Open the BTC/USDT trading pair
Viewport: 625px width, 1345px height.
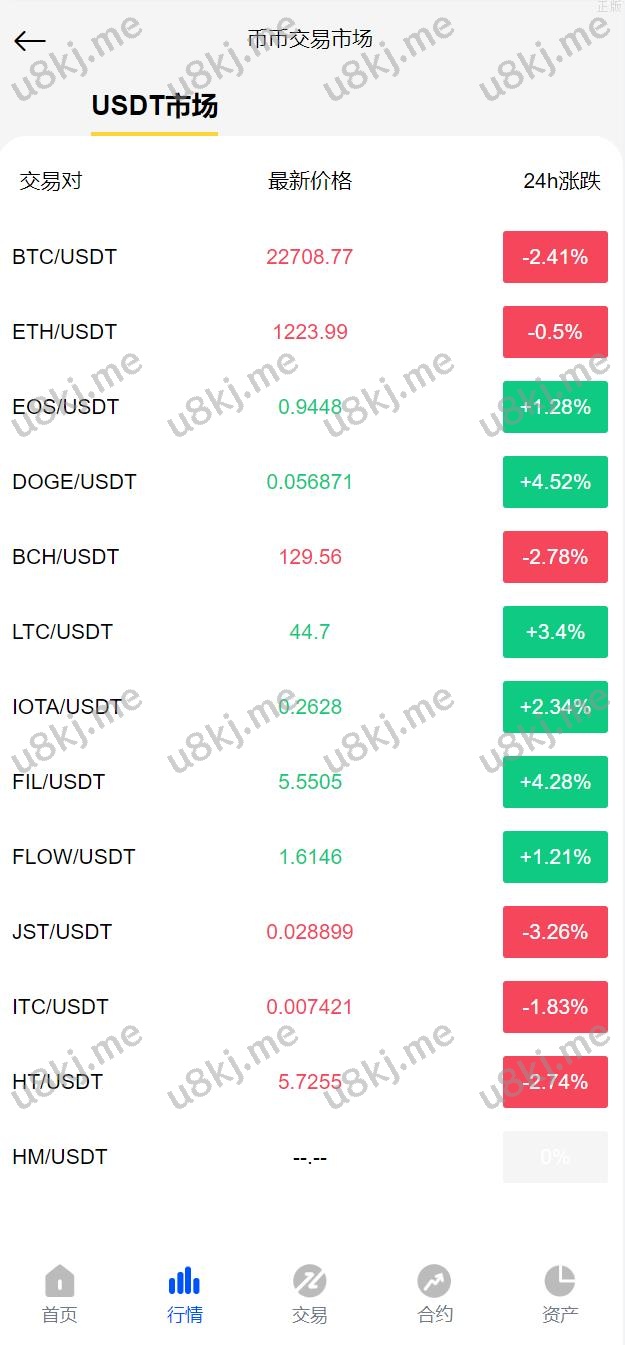point(64,257)
